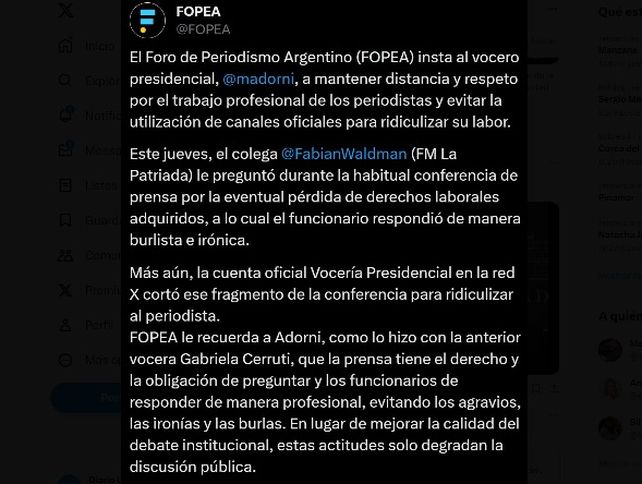
Task: Tap the @FOPEA account handle
Action: tap(202, 30)
